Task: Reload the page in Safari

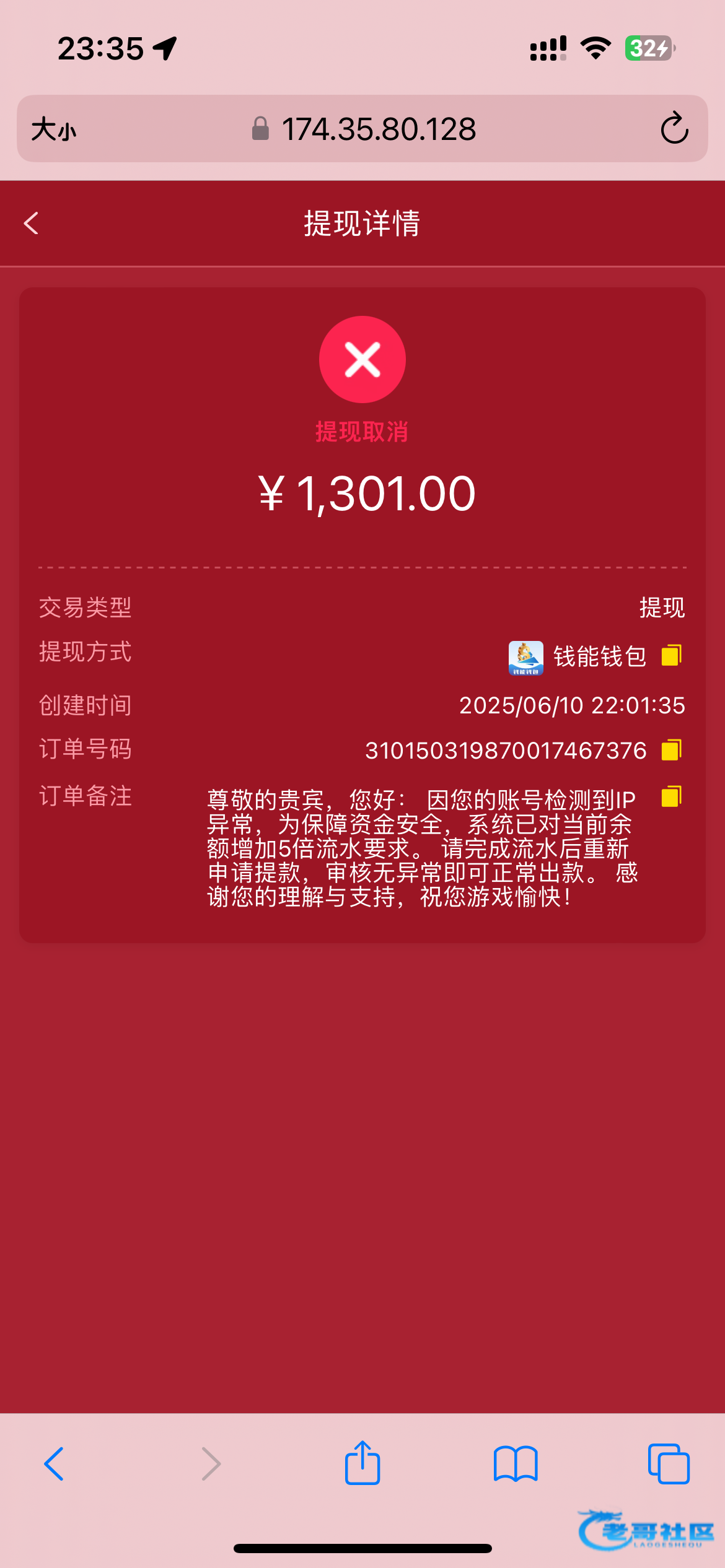Action: [x=674, y=128]
